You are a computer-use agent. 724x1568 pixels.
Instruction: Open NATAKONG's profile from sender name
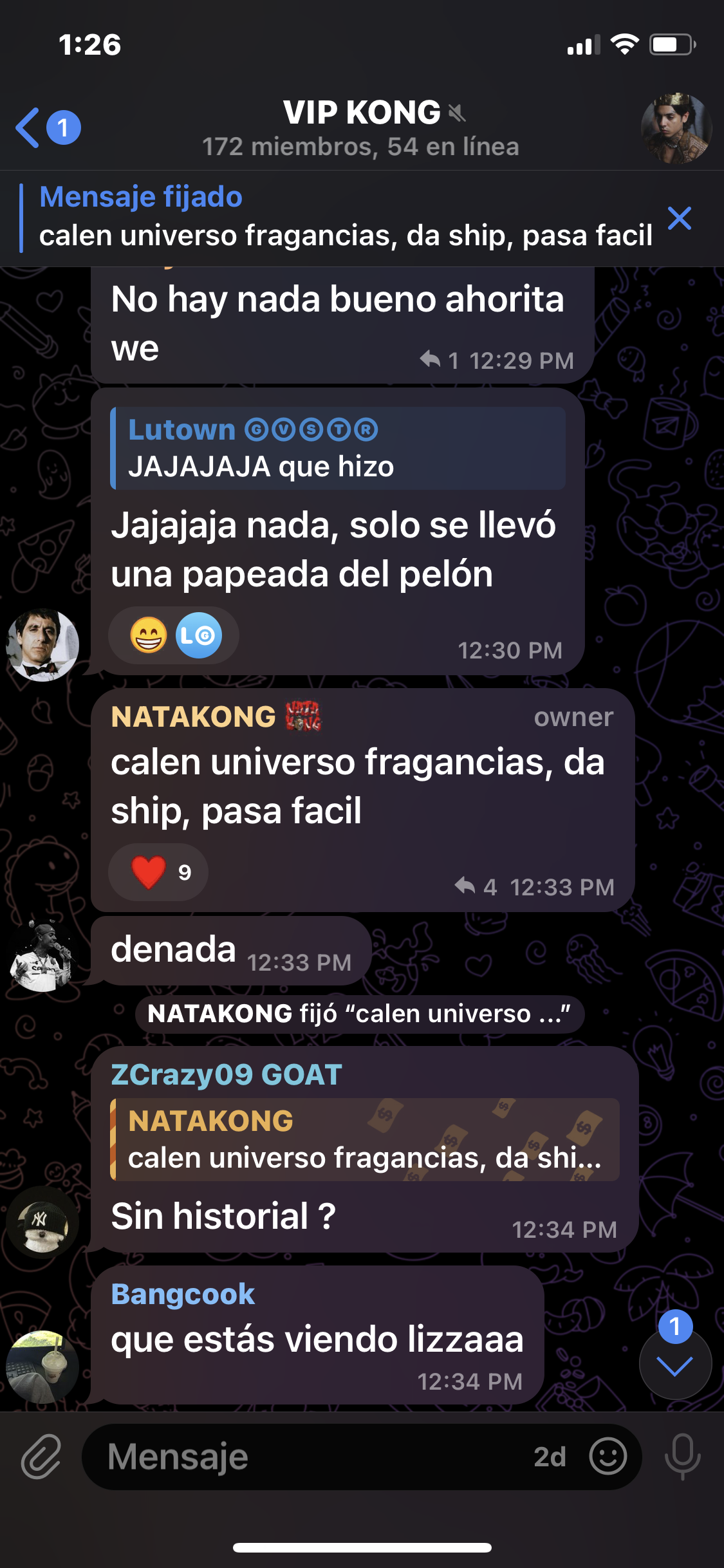click(193, 716)
